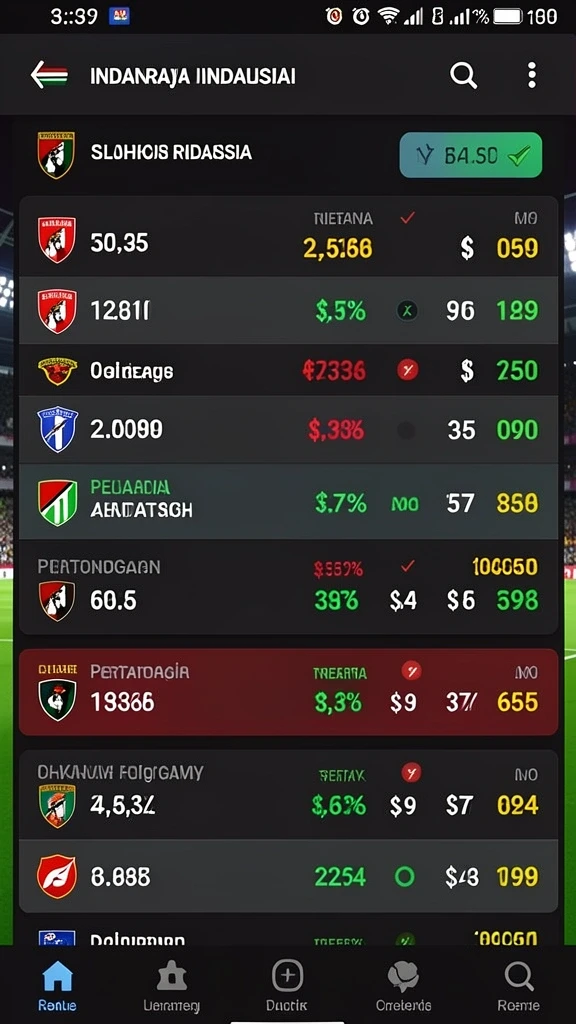
Task: Open the row labeled 50,35
Action: coord(288,236)
